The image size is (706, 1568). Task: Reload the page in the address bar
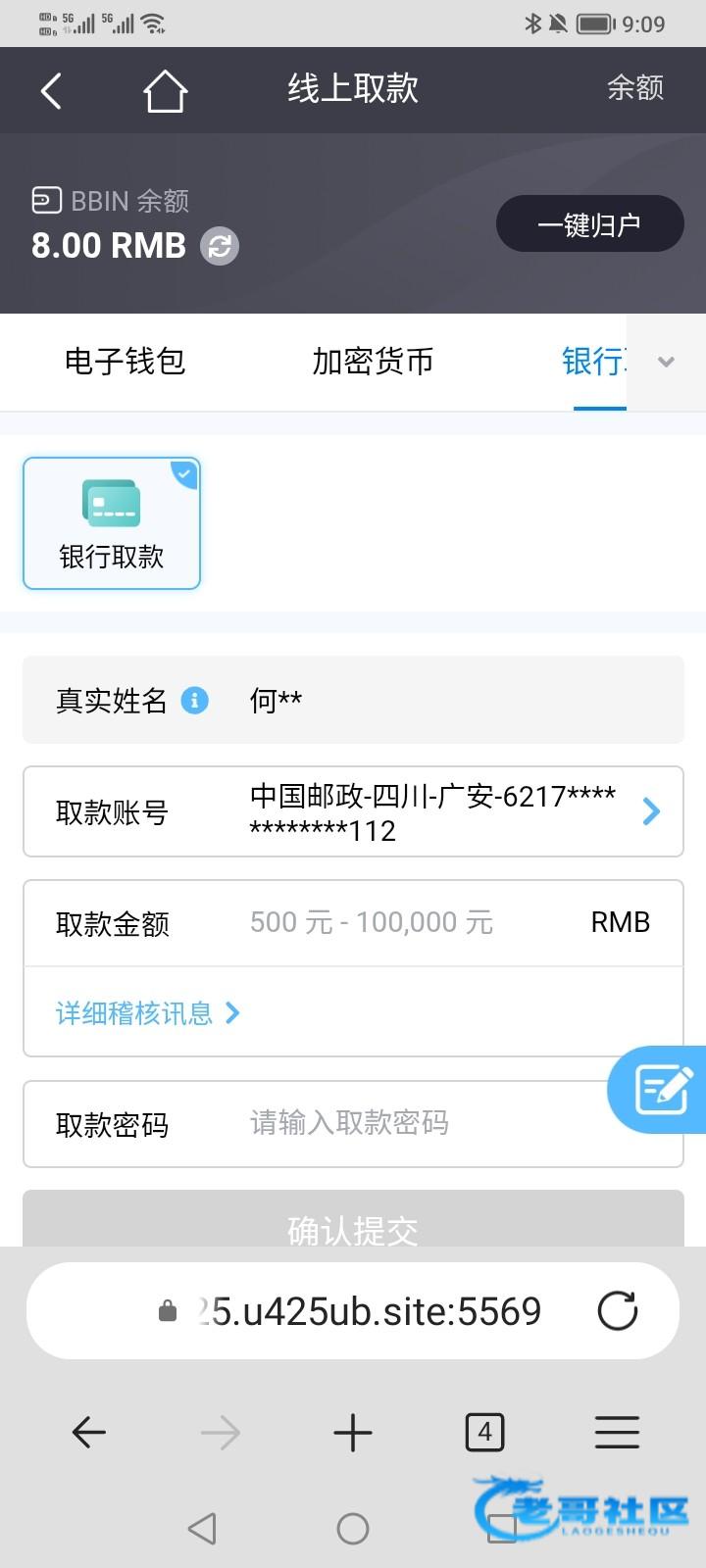[x=618, y=1310]
